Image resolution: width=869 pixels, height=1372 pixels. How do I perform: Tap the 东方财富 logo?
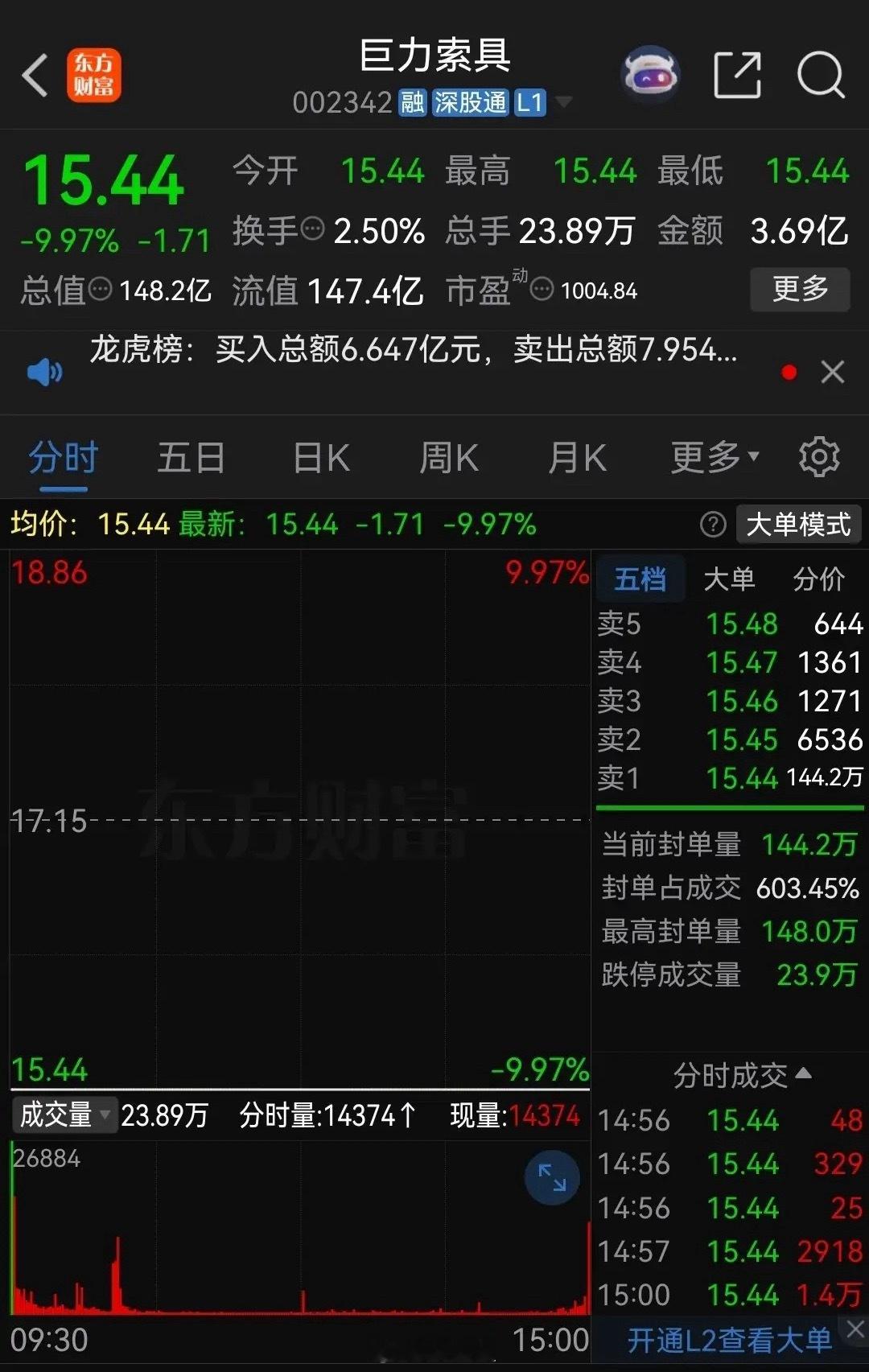click(94, 75)
